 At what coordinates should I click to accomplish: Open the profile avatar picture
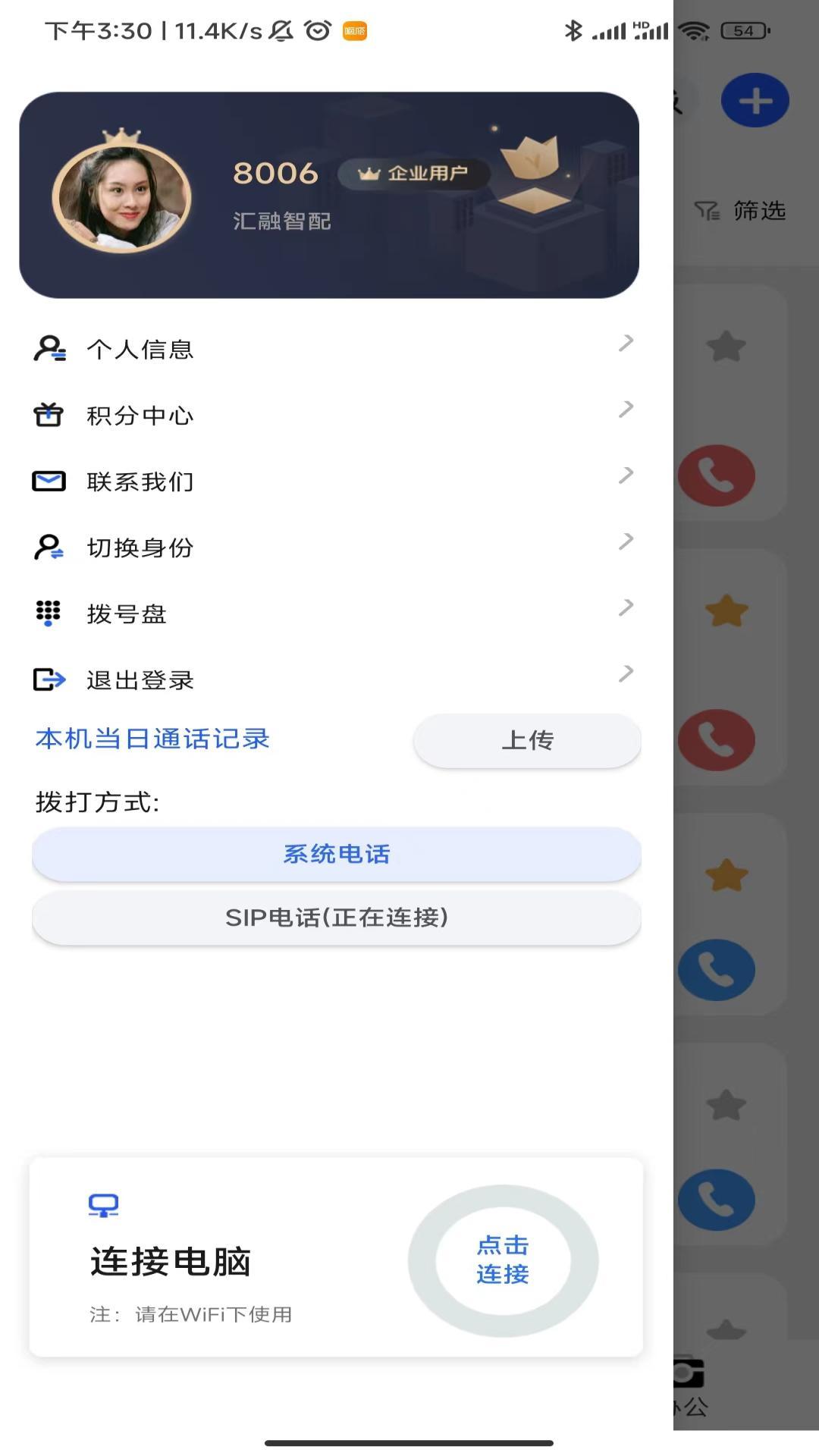click(121, 197)
